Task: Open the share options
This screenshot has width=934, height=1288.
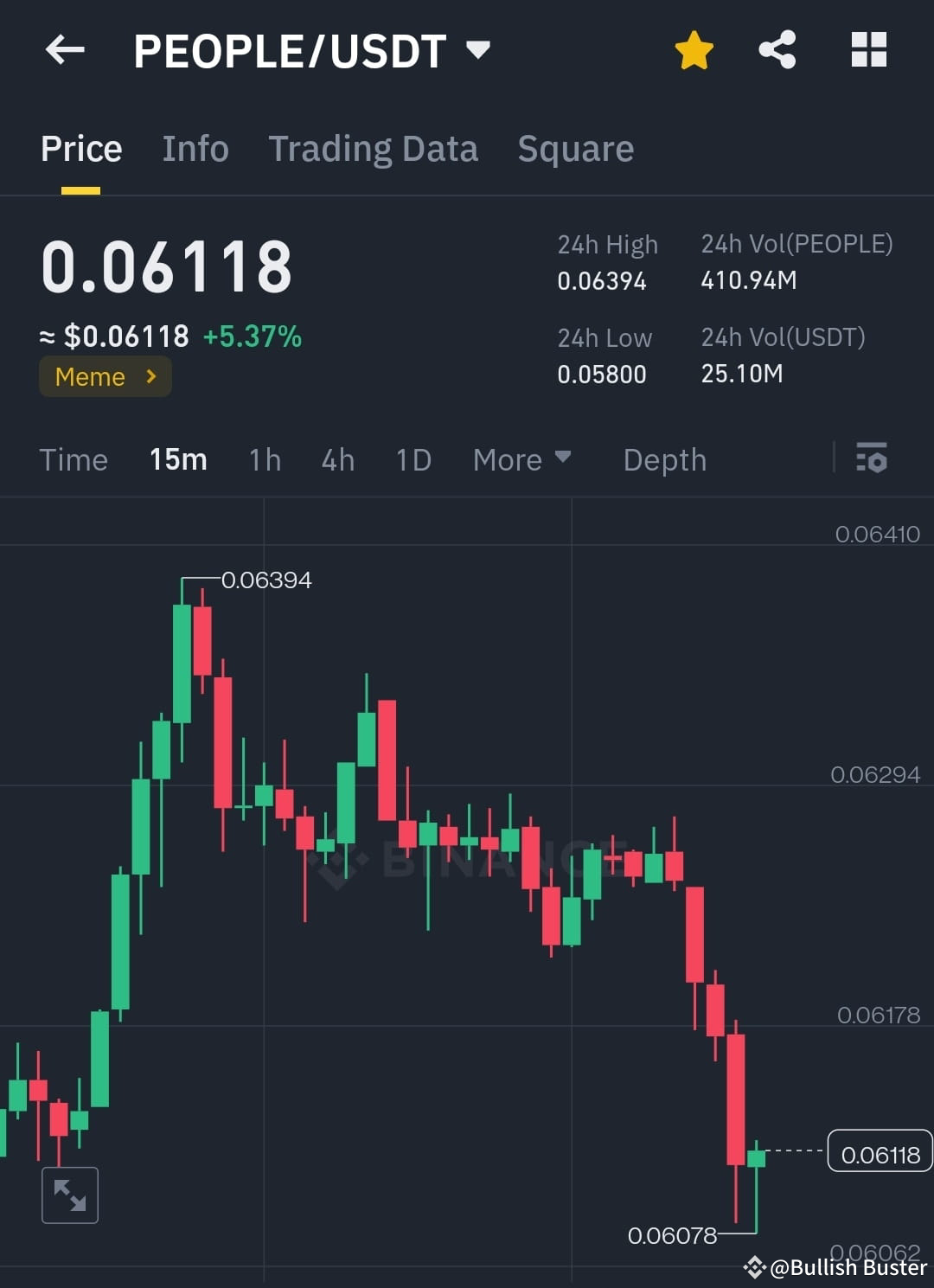Action: pos(777,50)
